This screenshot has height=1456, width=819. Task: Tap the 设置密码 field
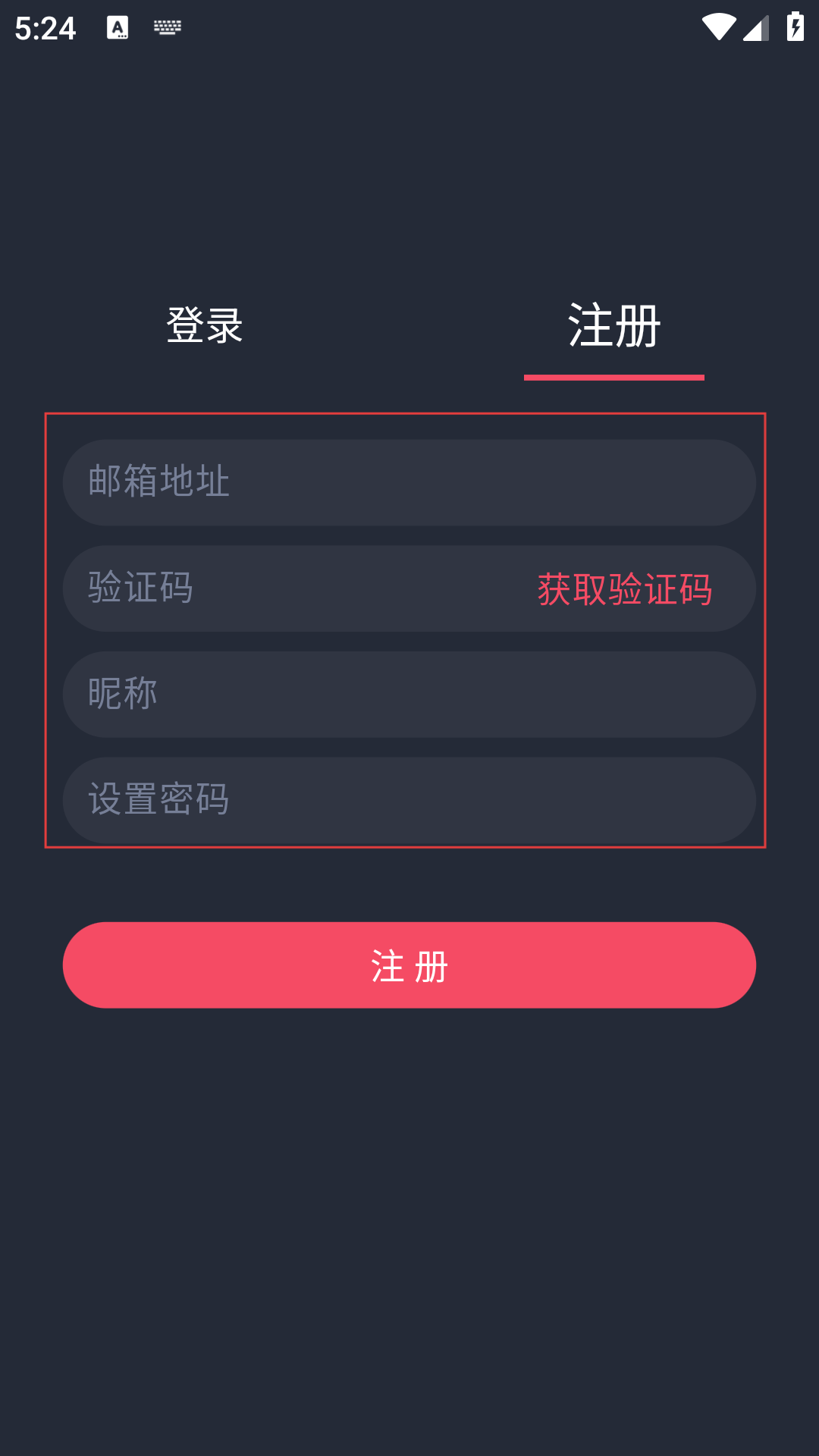[409, 800]
